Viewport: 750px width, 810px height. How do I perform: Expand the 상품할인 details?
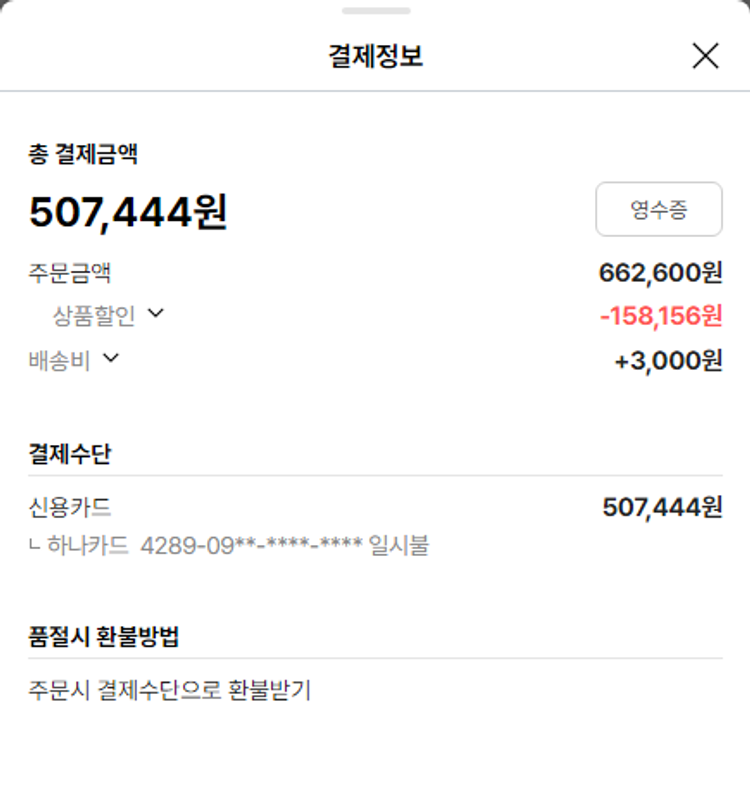pos(155,314)
